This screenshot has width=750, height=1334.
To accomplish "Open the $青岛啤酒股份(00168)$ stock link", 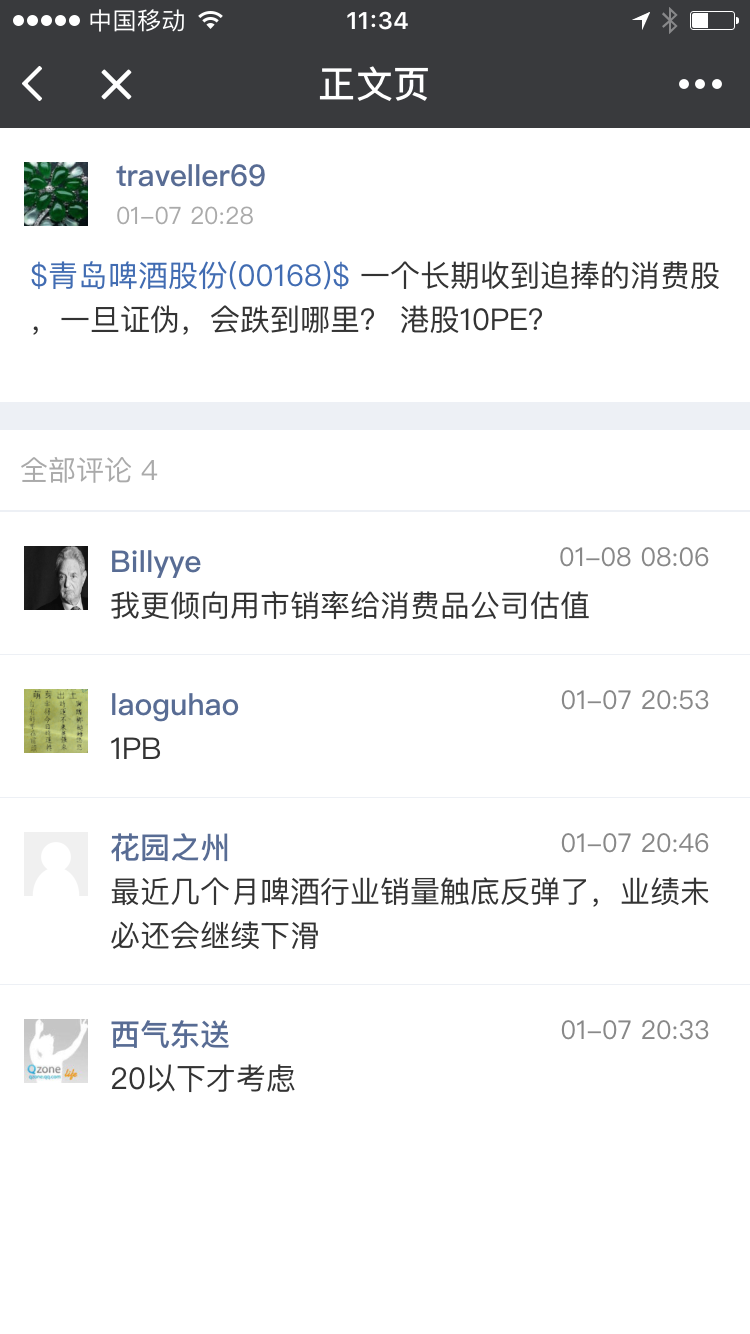I will pos(190,276).
